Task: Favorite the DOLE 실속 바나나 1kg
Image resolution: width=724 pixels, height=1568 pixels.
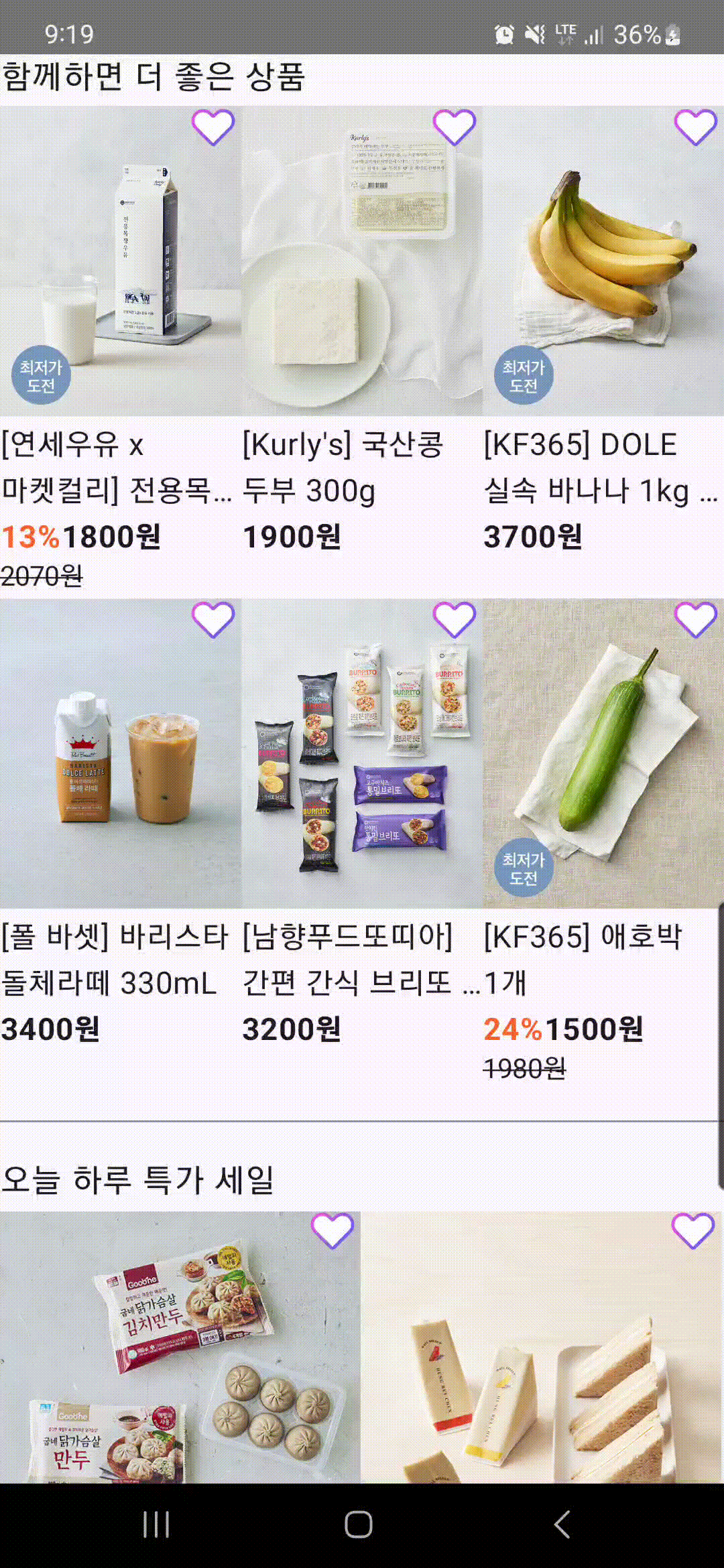Action: [695, 127]
